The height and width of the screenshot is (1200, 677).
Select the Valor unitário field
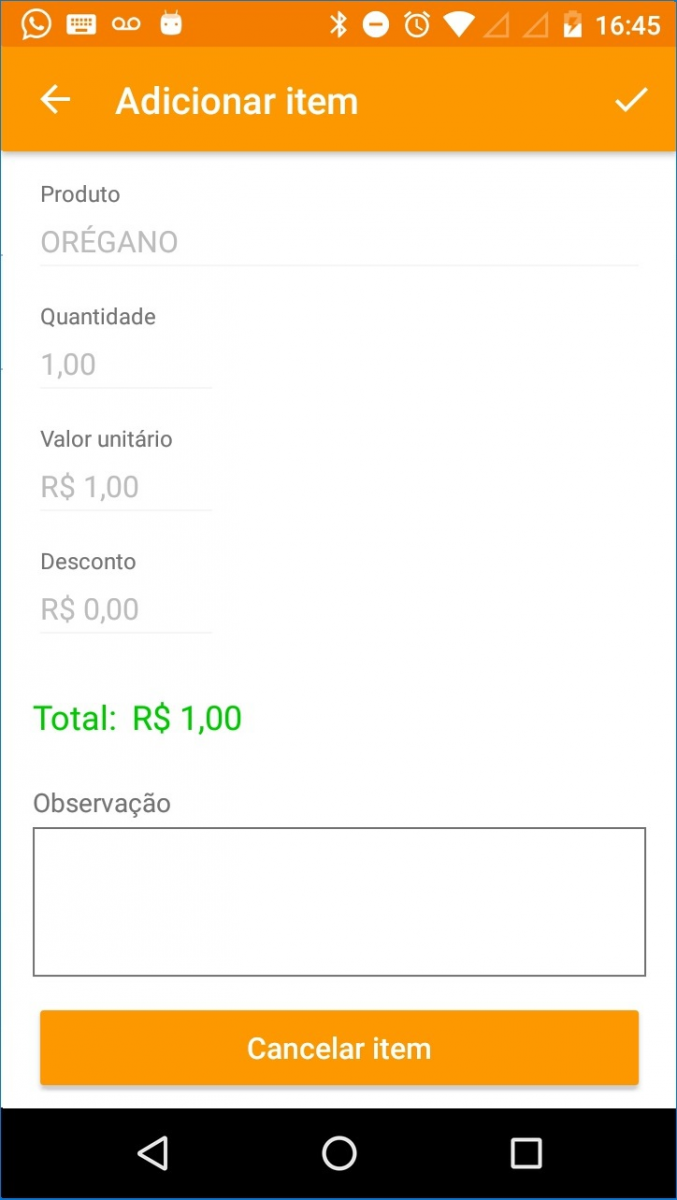(x=125, y=487)
